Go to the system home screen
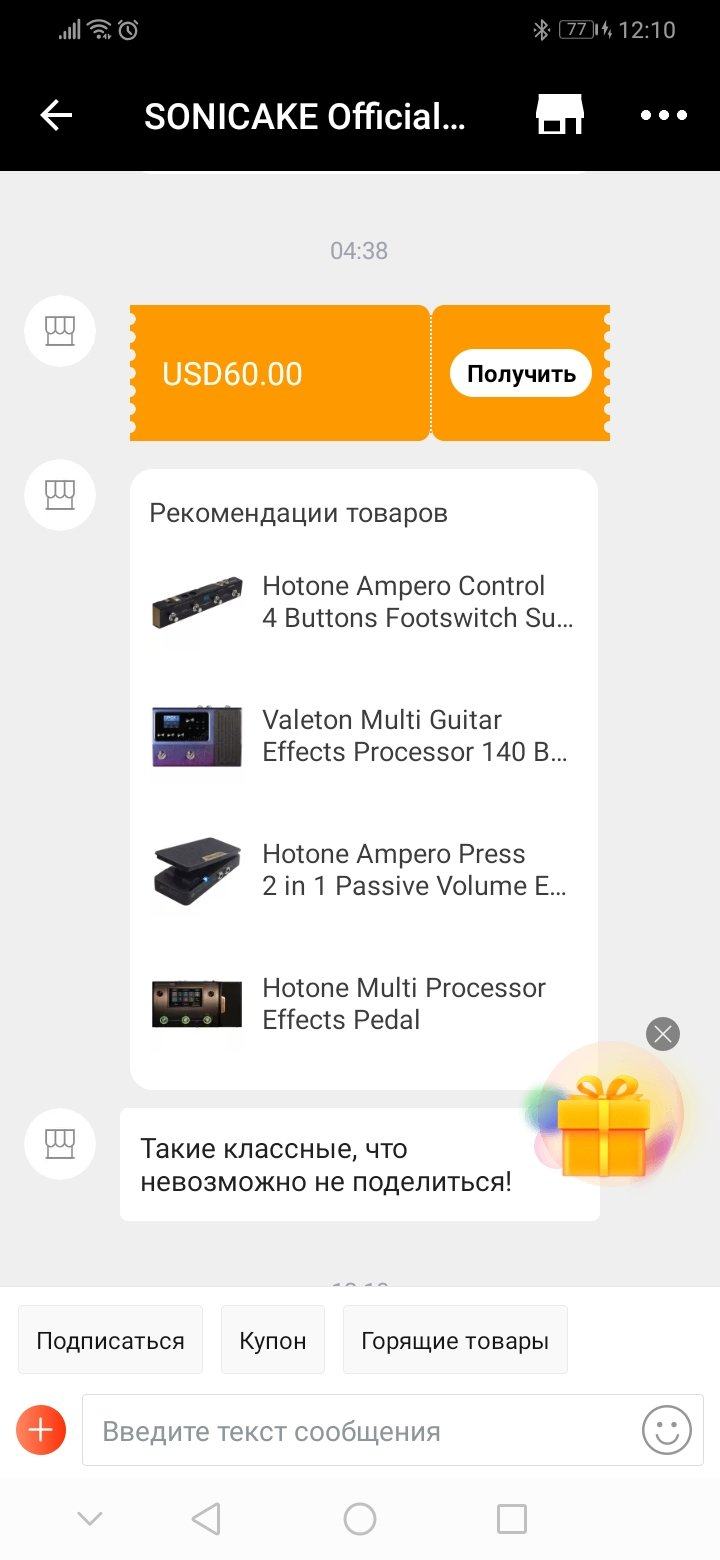Image resolution: width=720 pixels, height=1560 pixels. pyautogui.click(x=360, y=1519)
